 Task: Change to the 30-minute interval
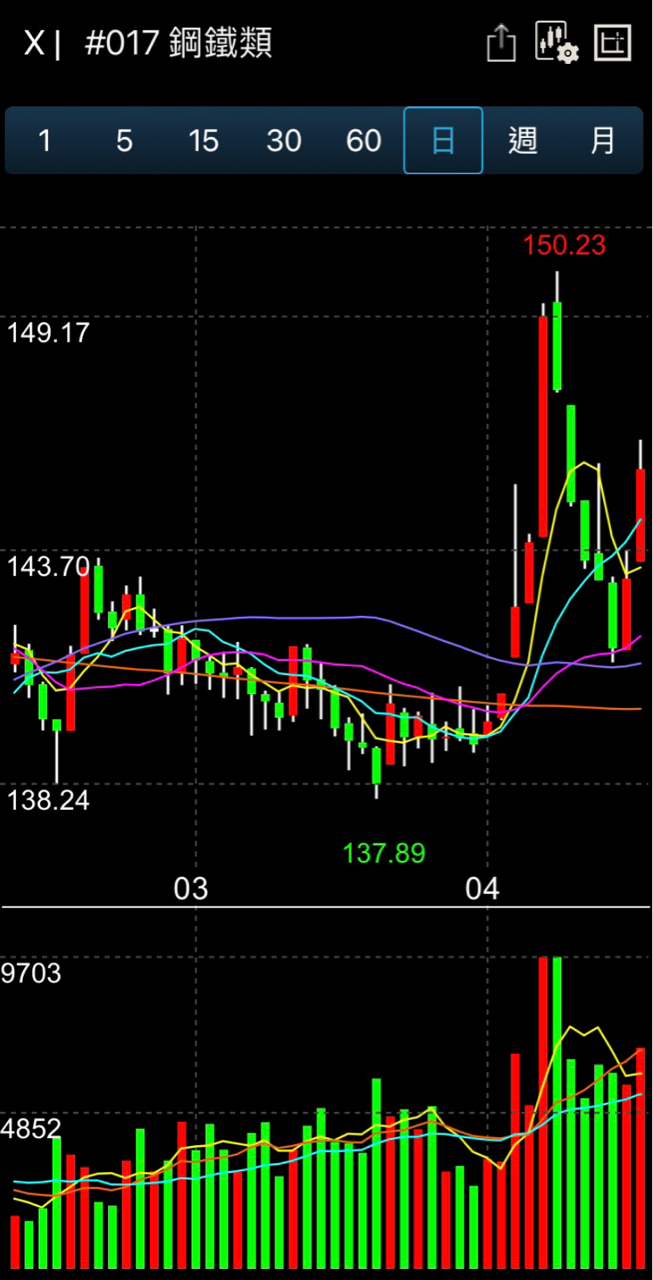coord(284,141)
